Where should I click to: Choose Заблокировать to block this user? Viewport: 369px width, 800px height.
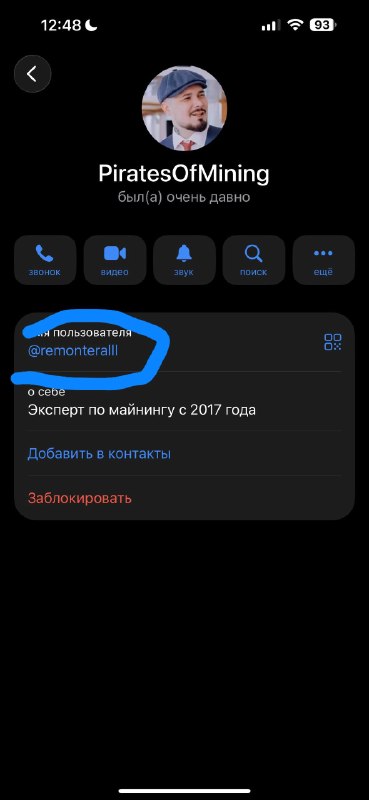click(x=184, y=498)
